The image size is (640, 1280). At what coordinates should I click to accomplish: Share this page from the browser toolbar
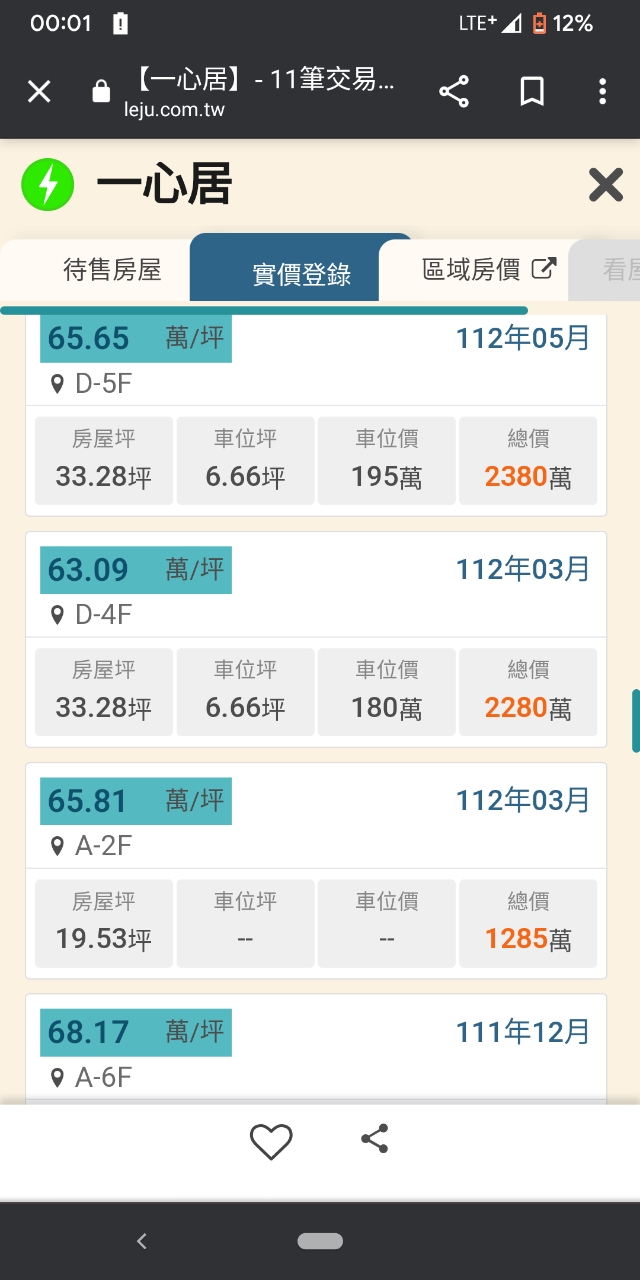(x=454, y=93)
